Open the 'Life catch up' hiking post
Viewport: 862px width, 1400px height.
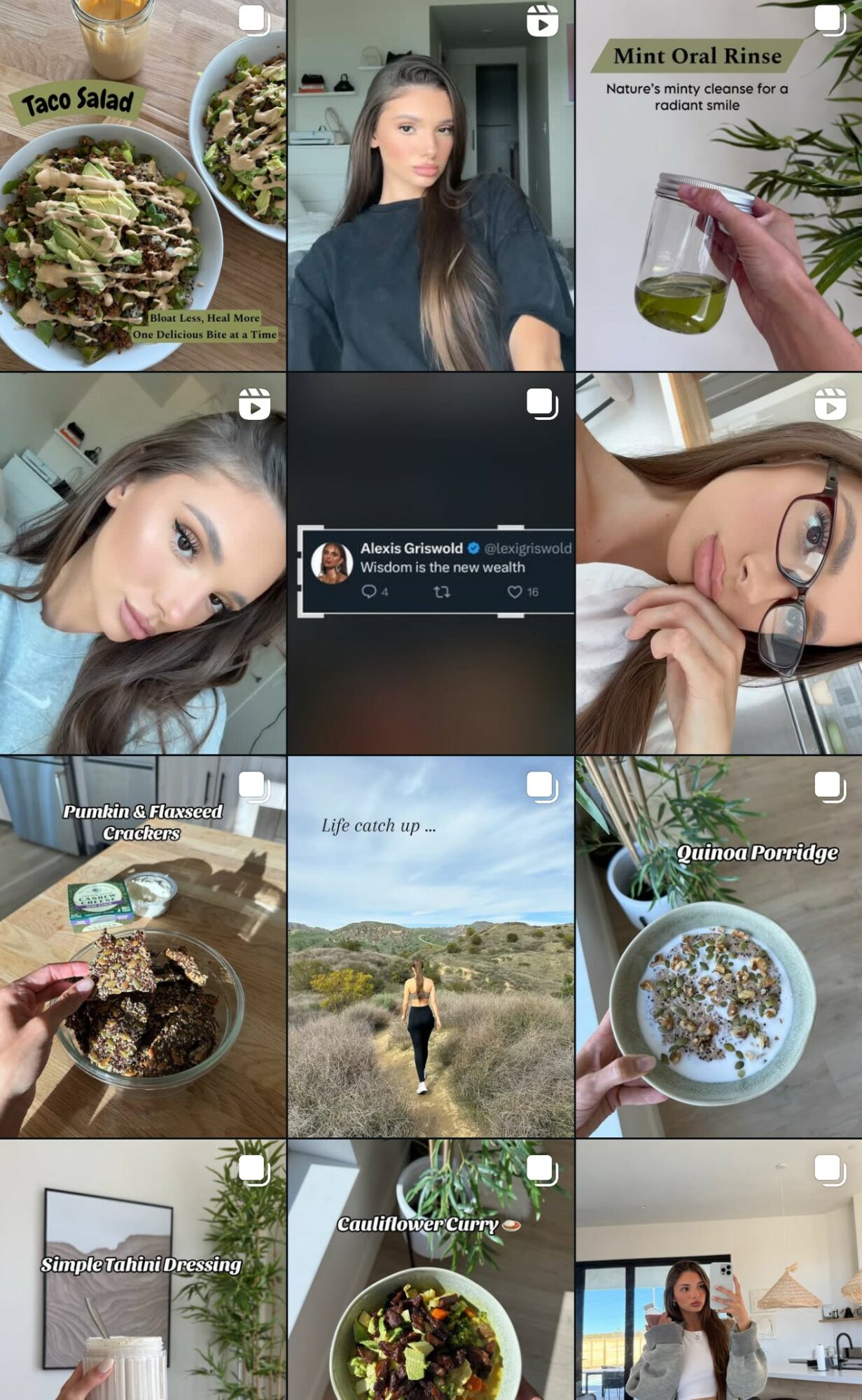[431, 946]
